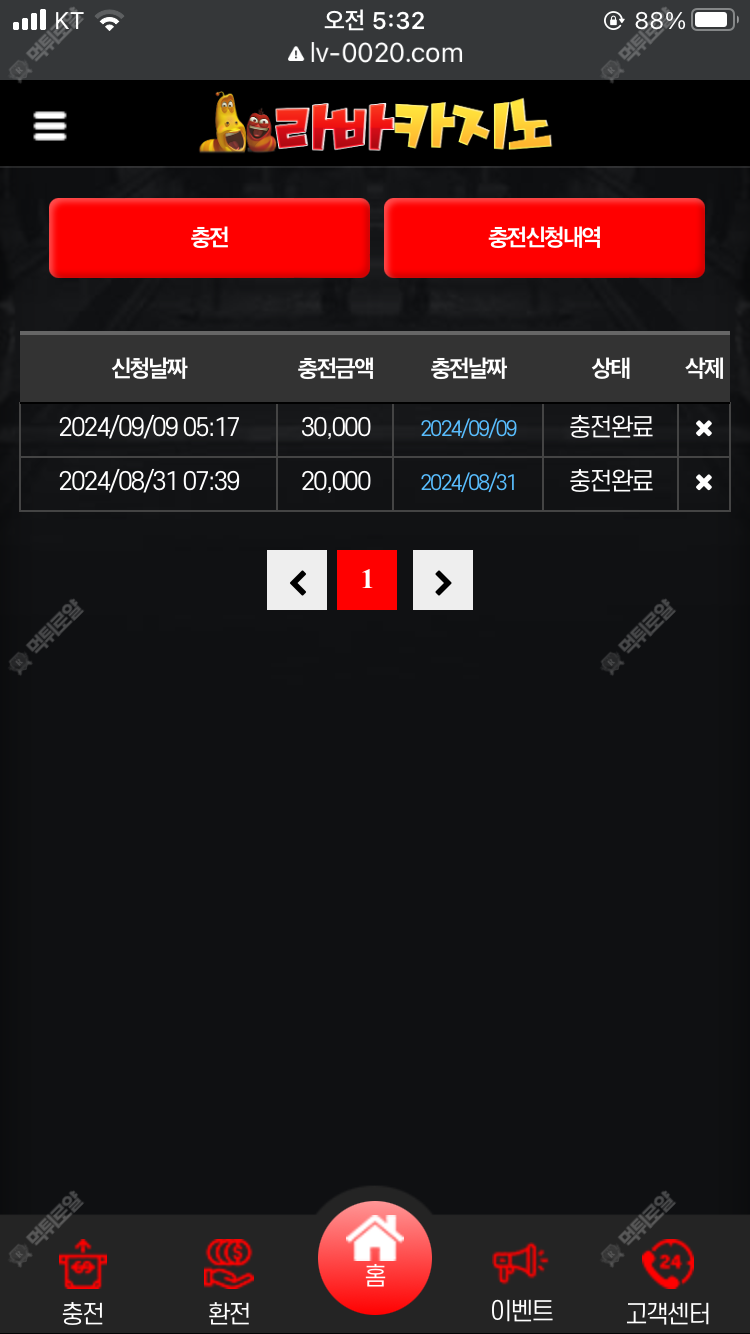Delete the 2024/09/09 05:17 charge record
Image resolution: width=750 pixels, height=1334 pixels.
(703, 428)
